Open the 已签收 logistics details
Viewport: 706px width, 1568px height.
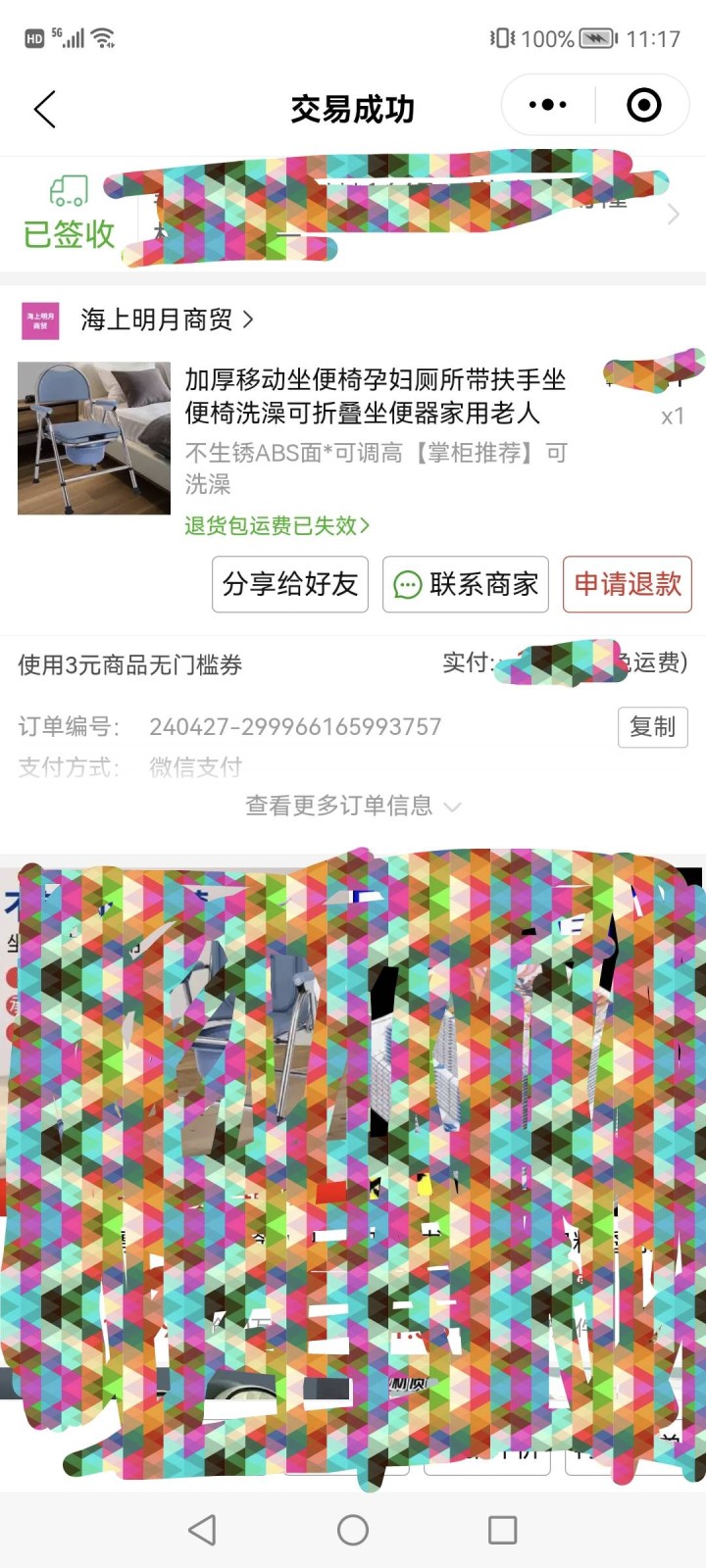click(x=69, y=214)
